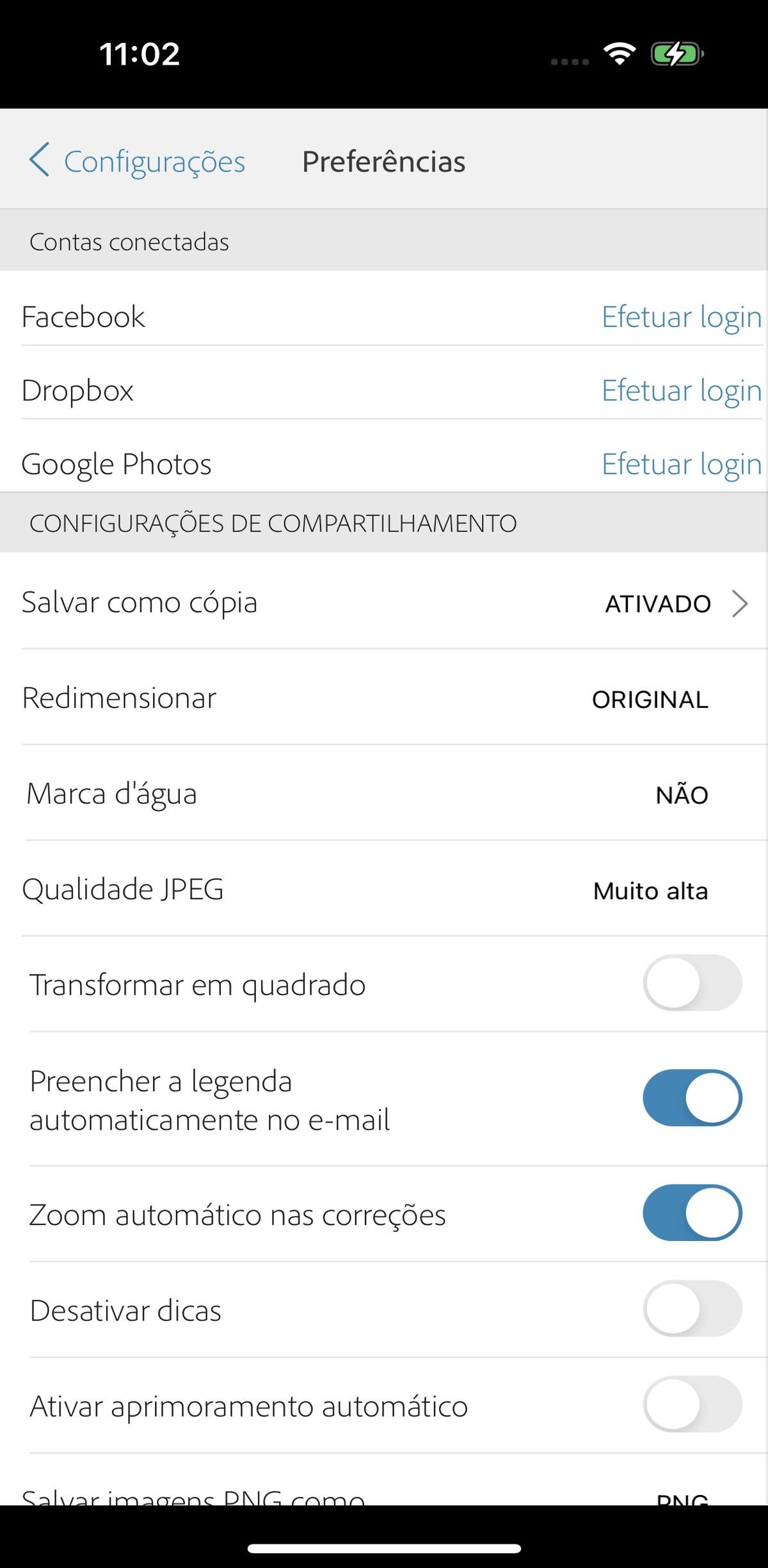Select the Preferências title
This screenshot has height=1568, width=768.
pos(384,161)
